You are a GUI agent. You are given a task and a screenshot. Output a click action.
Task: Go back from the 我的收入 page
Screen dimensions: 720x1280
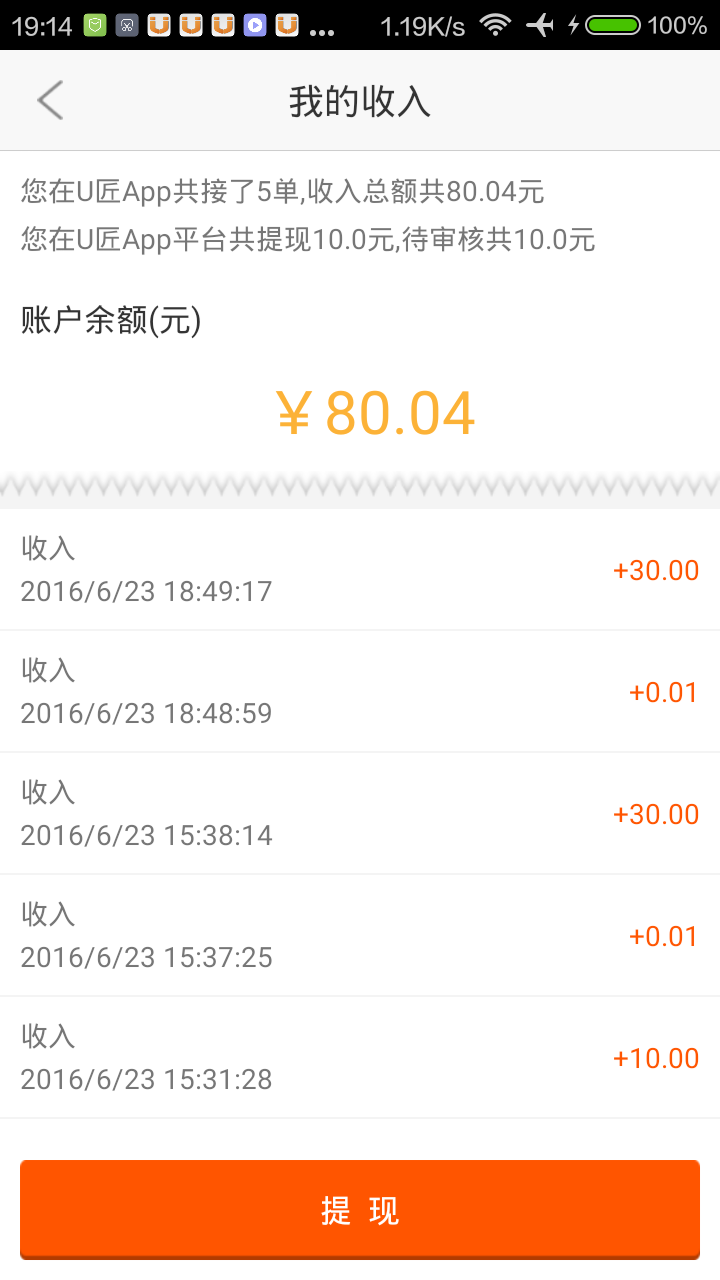(50, 101)
